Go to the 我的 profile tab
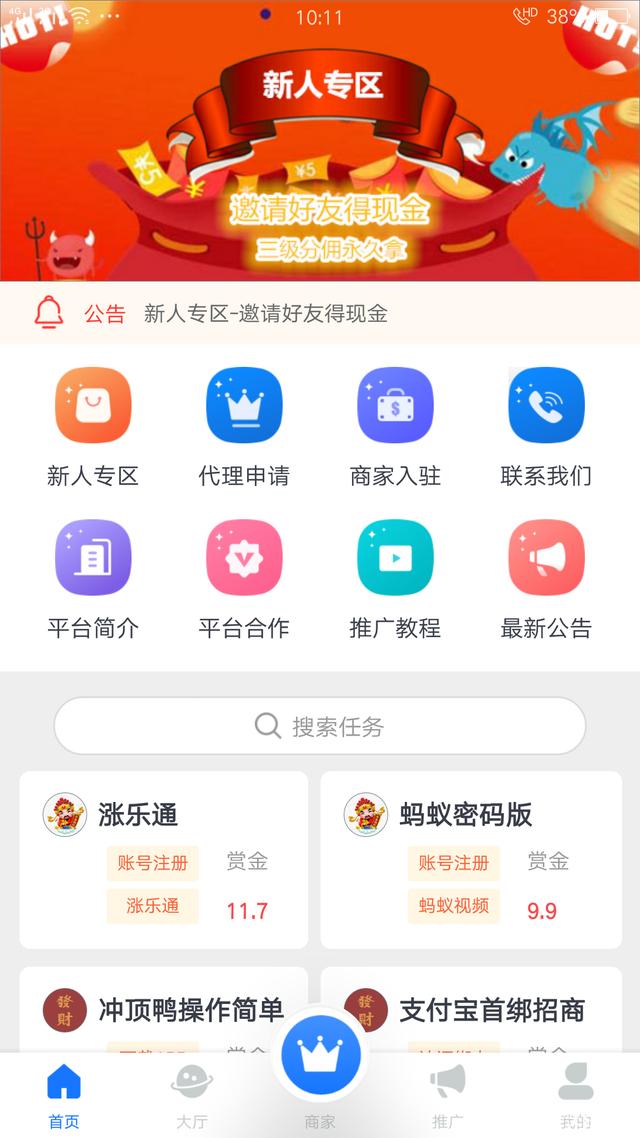The height and width of the screenshot is (1138, 640). (x=576, y=1096)
